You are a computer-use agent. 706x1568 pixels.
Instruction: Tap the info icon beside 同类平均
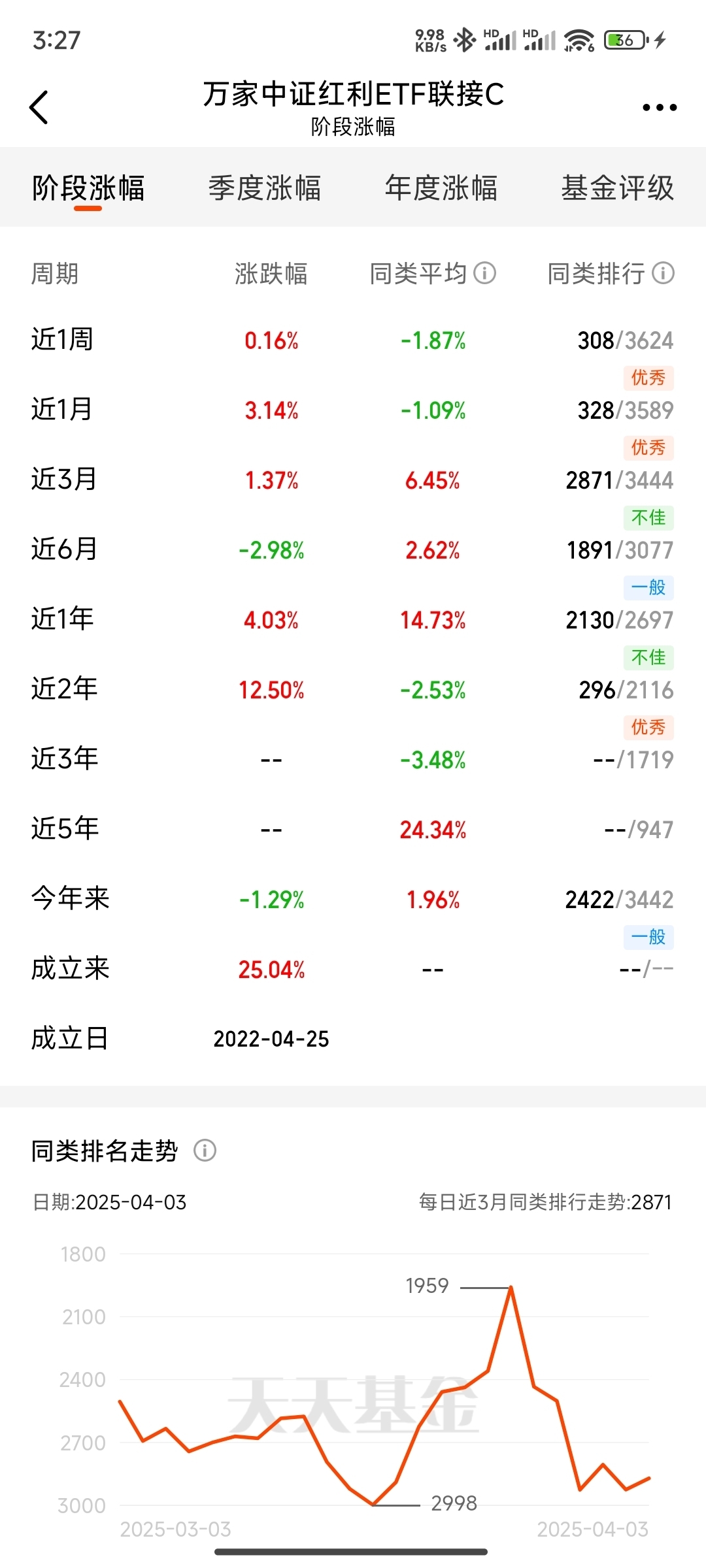tap(485, 273)
